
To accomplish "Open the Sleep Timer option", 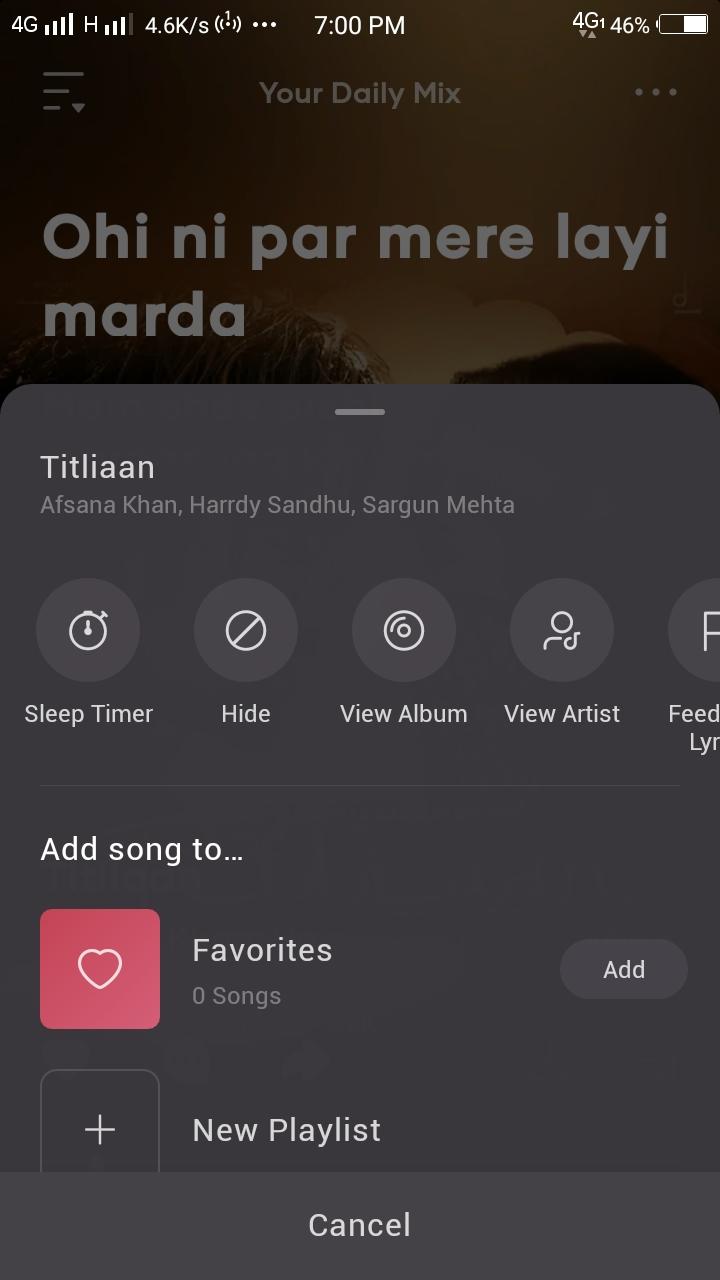I will (88, 631).
